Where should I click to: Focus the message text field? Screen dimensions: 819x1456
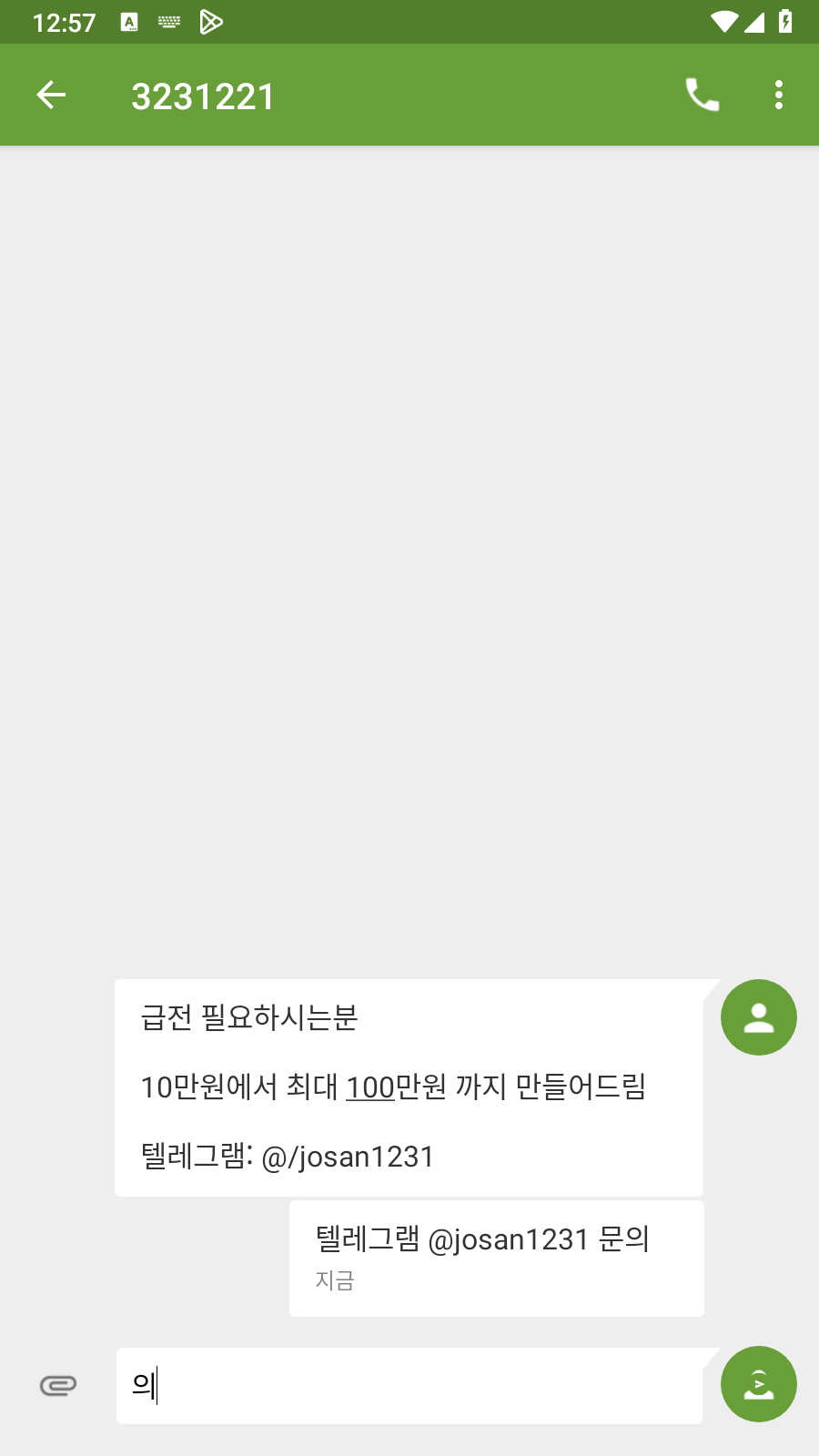point(409,1385)
